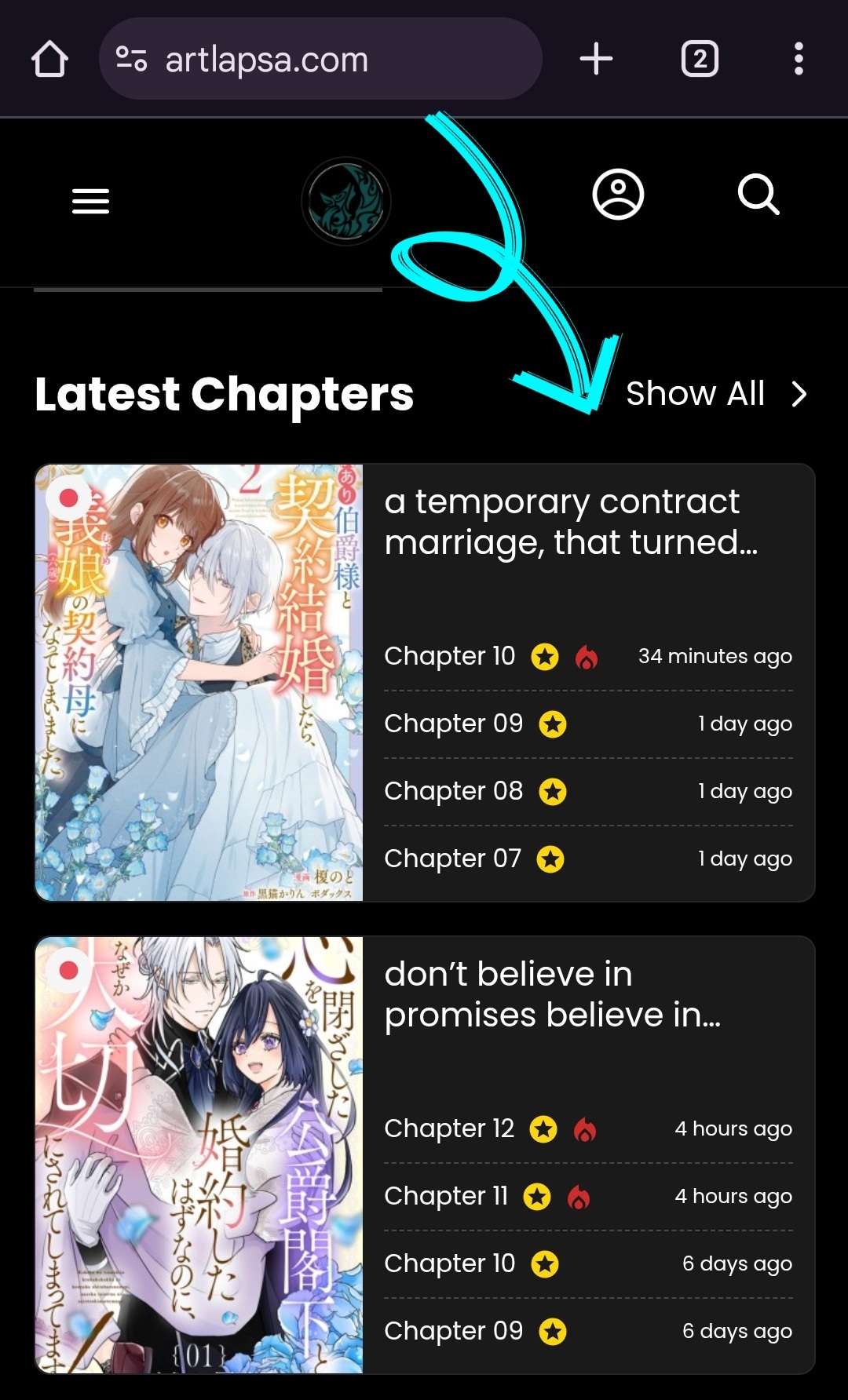Open the hamburger menu

pos(90,202)
